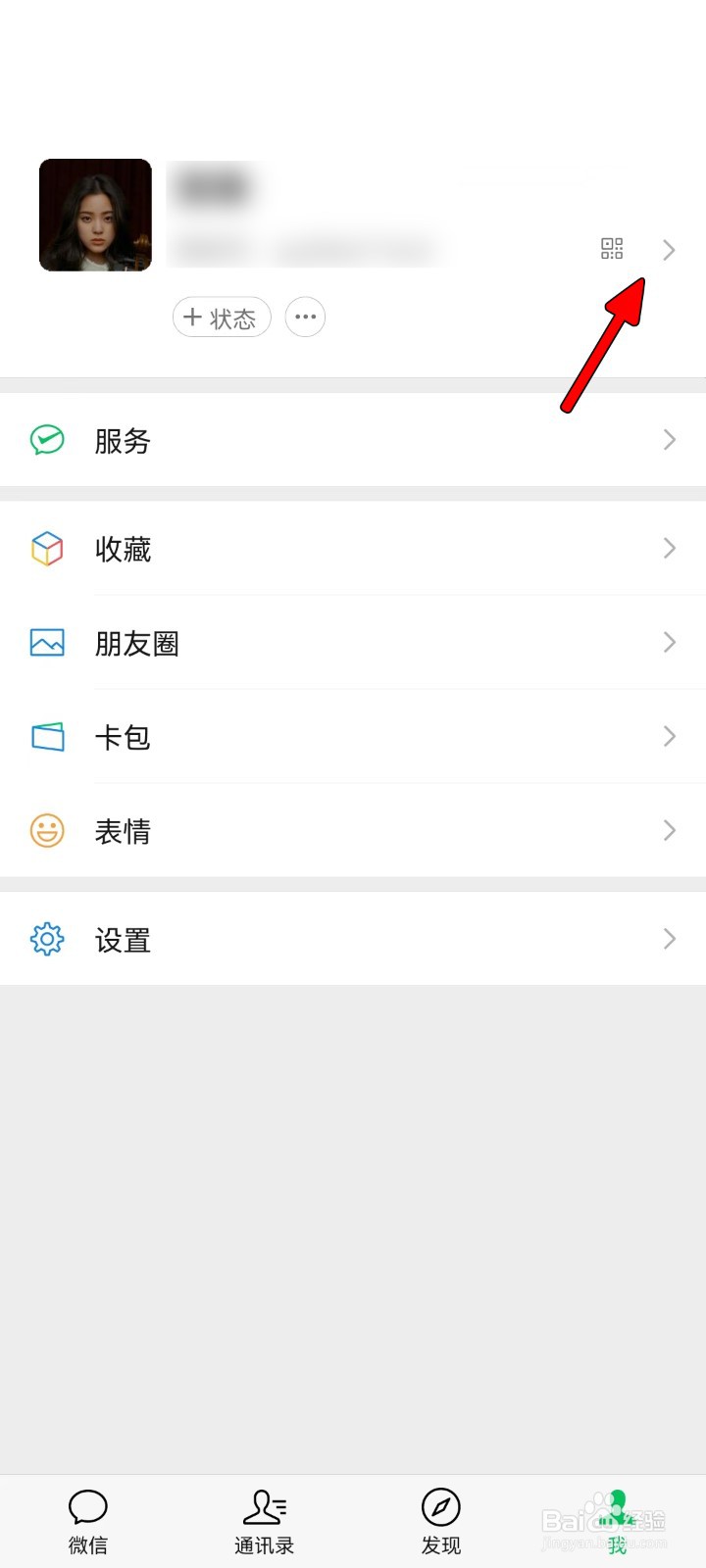
Task: Open the profile avatar photo
Action: pyautogui.click(x=95, y=215)
